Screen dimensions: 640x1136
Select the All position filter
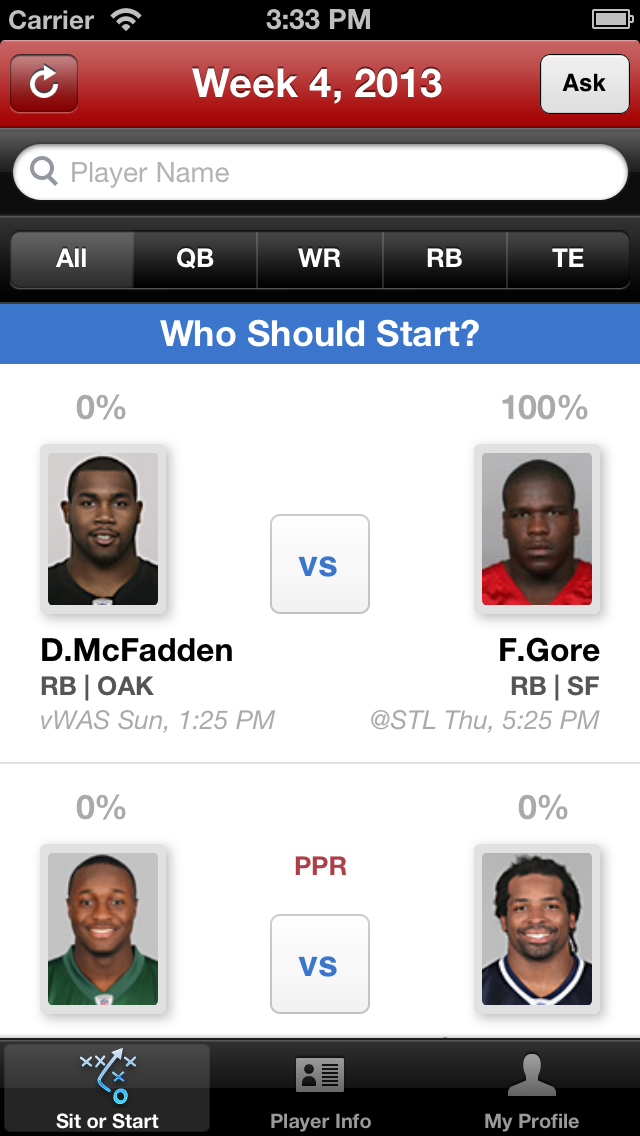[x=72, y=259]
